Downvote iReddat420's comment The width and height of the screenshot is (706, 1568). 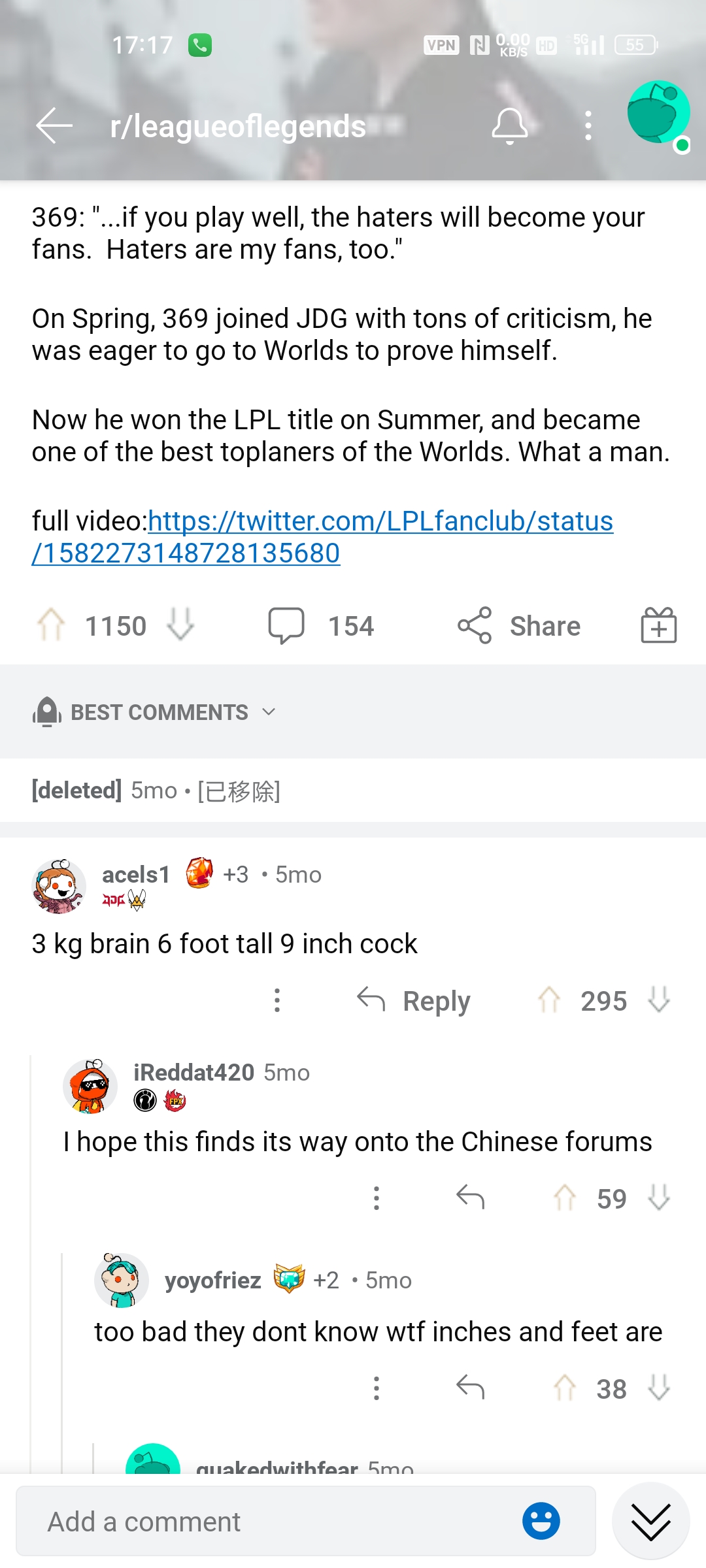pos(659,1198)
